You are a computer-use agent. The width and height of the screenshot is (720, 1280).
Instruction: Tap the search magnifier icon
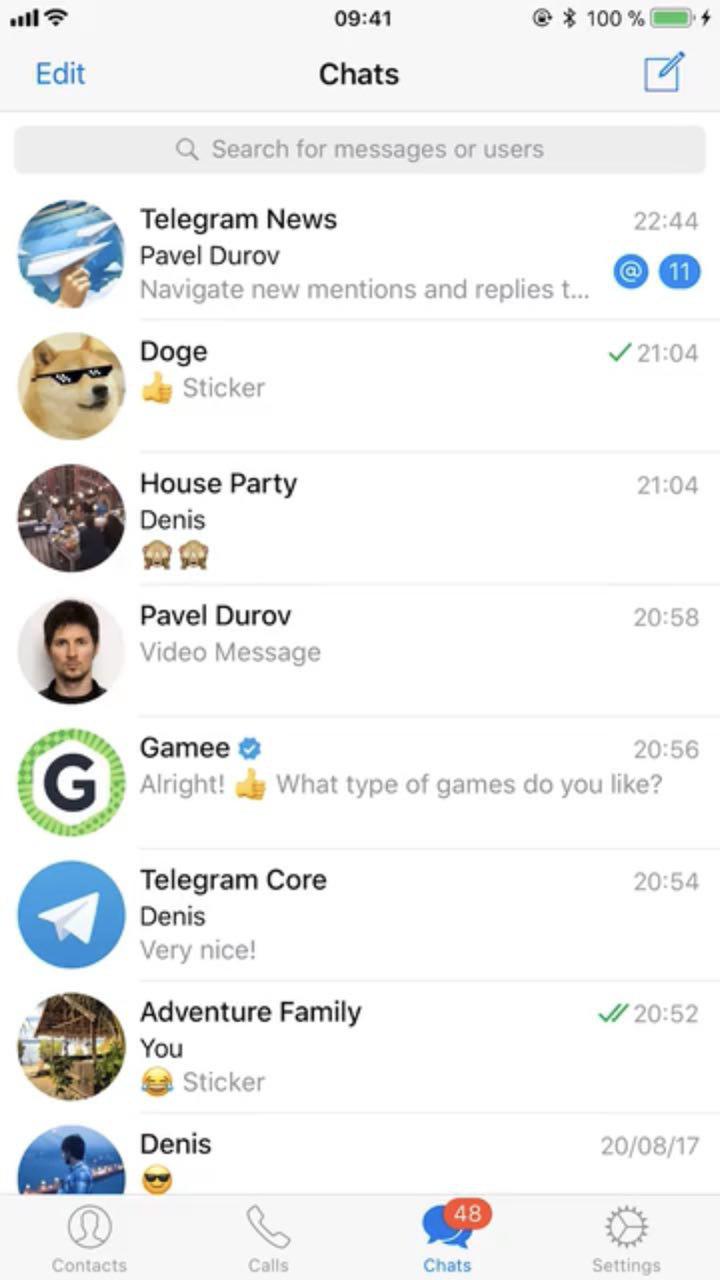(187, 148)
